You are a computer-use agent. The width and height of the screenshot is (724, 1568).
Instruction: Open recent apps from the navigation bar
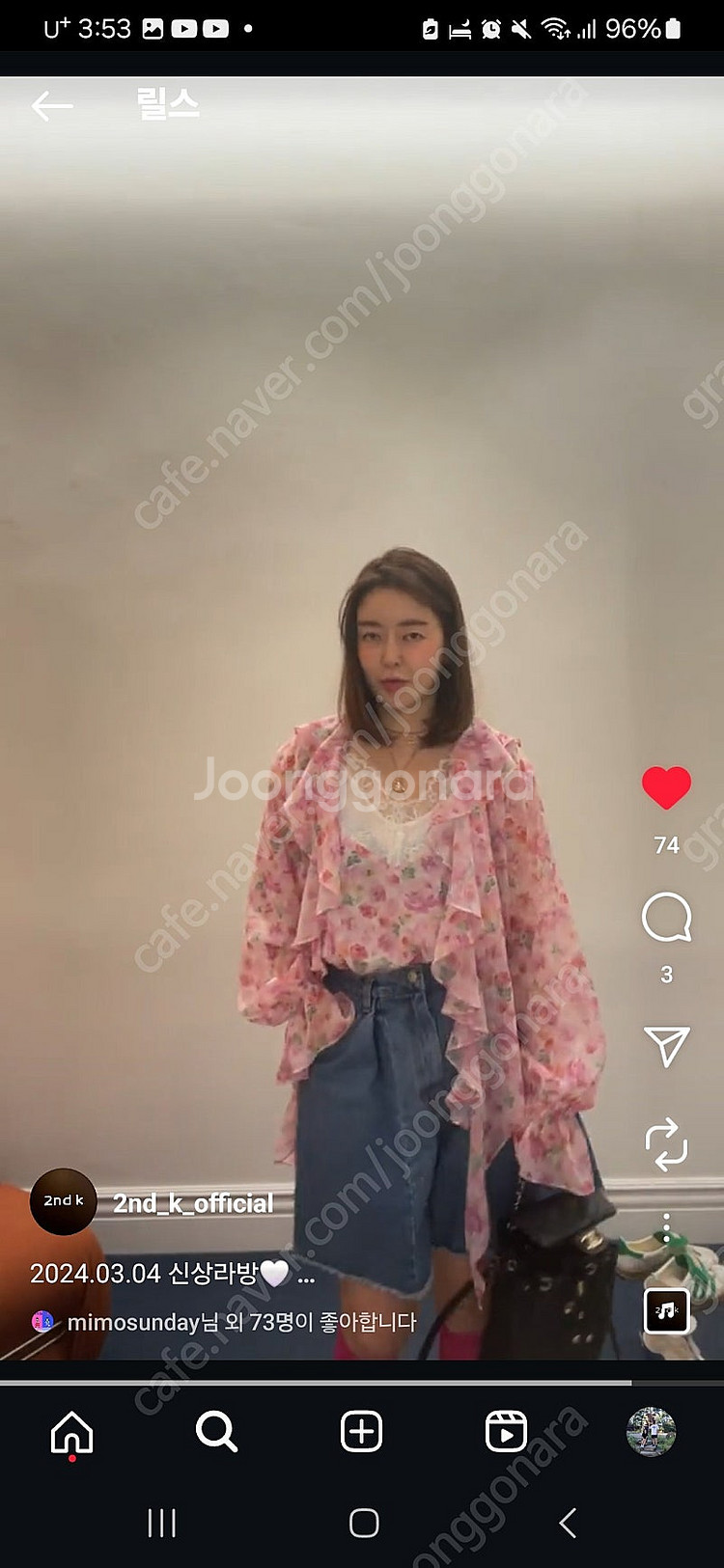click(161, 1524)
